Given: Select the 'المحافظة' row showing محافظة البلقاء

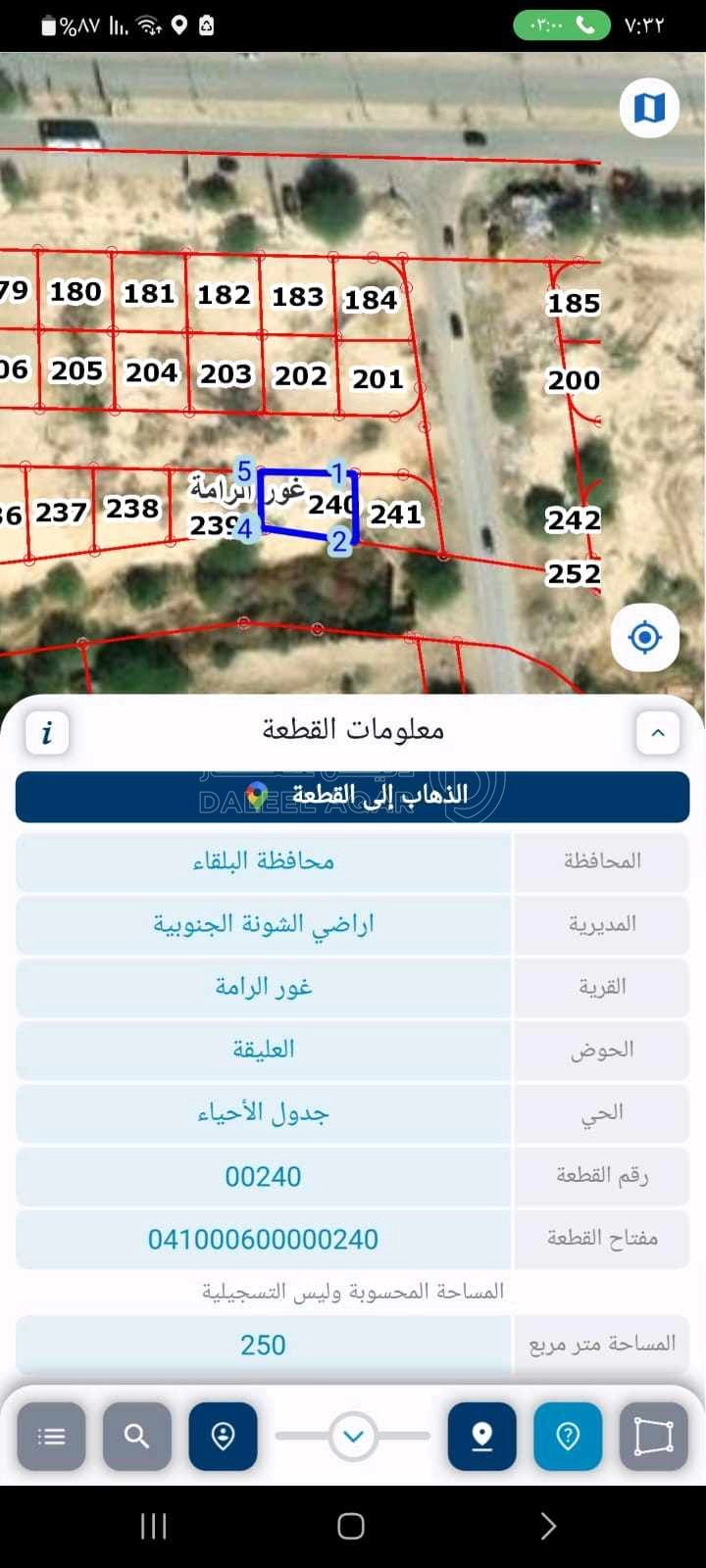Looking at the screenshot, I should pyautogui.click(x=263, y=861).
